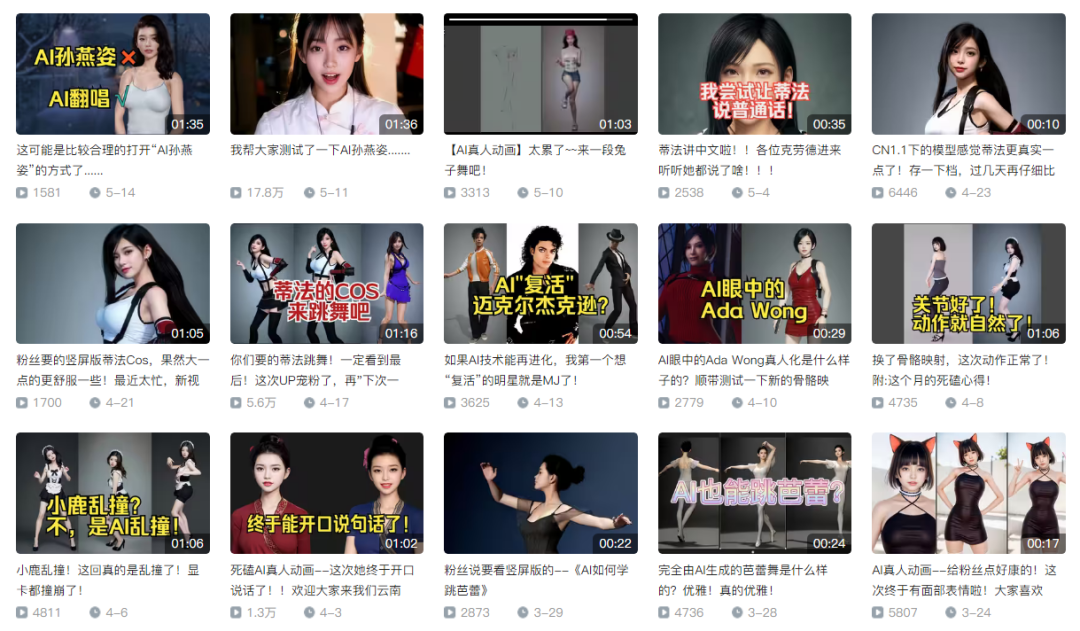This screenshot has width=1080, height=631.
Task: Play the cat-ear 'AI真人动画' fan video
Action: coord(968,493)
